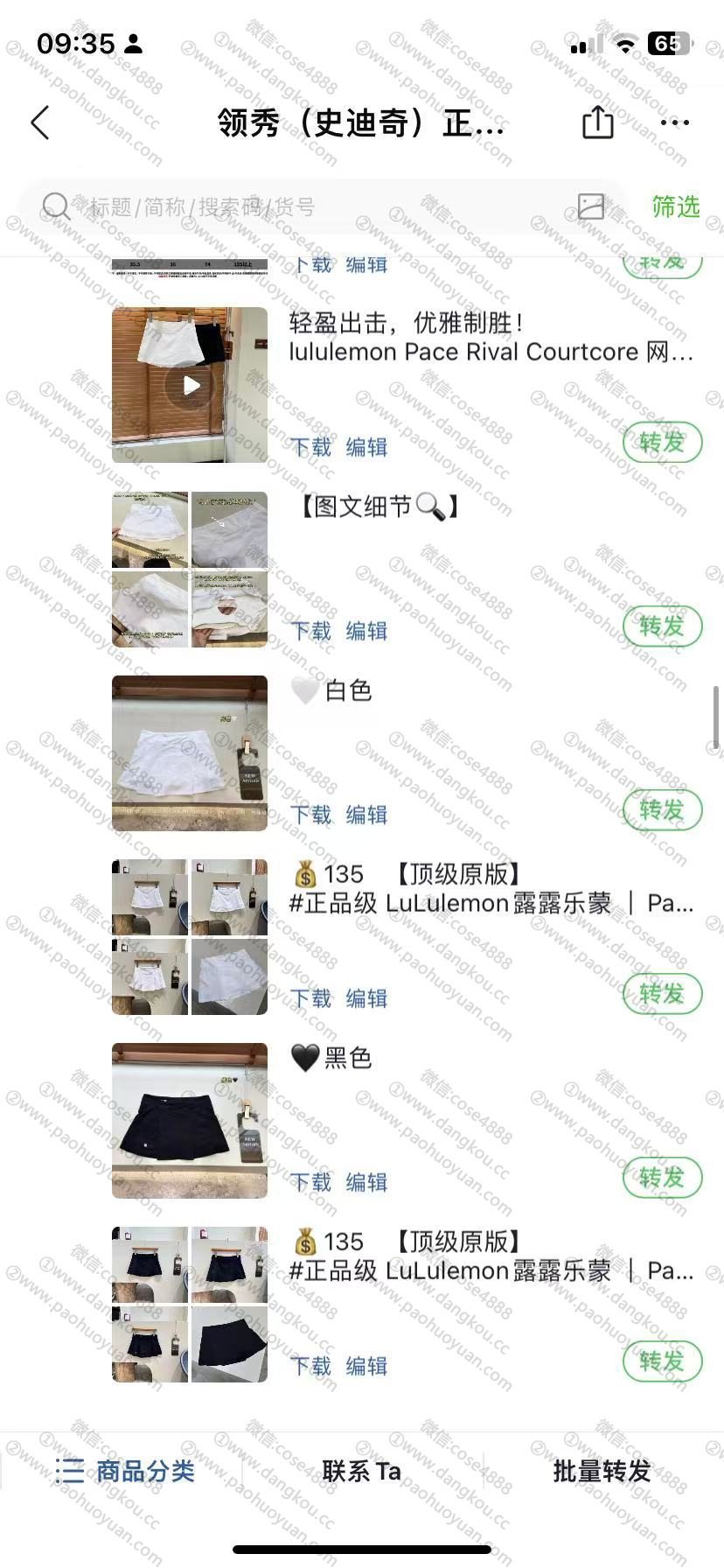Go back using the top-left arrow
724x1568 pixels.
pyautogui.click(x=40, y=122)
